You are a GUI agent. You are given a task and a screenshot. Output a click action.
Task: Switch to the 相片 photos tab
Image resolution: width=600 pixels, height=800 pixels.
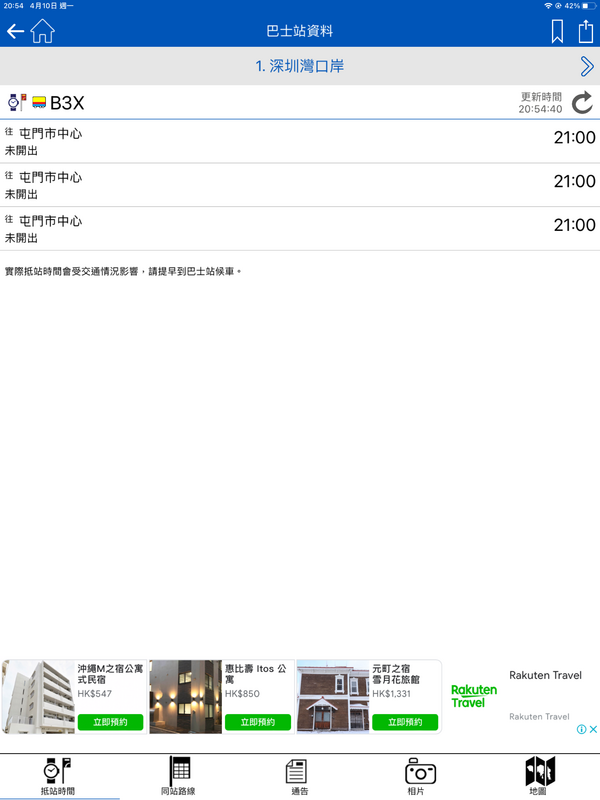click(x=419, y=776)
